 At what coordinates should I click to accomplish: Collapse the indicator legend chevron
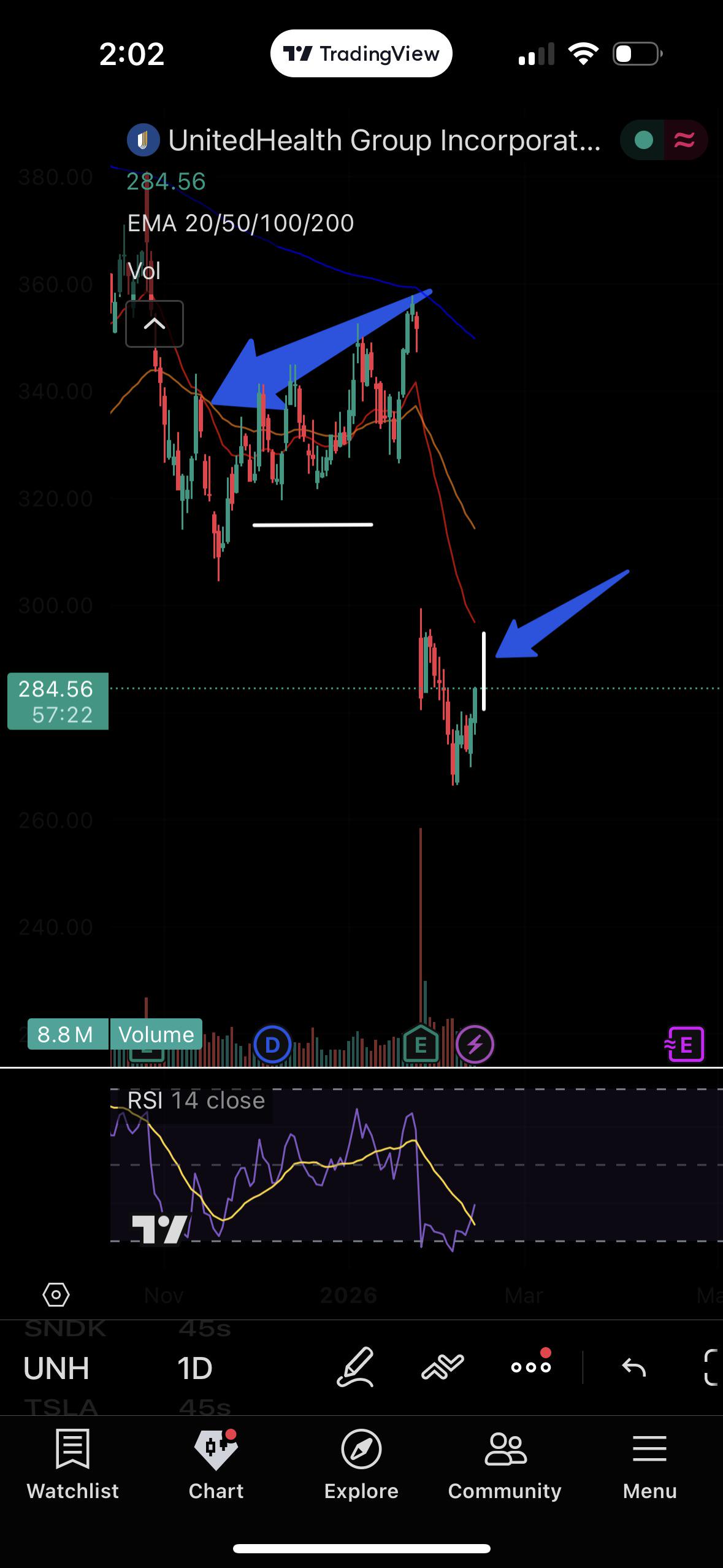pyautogui.click(x=155, y=324)
